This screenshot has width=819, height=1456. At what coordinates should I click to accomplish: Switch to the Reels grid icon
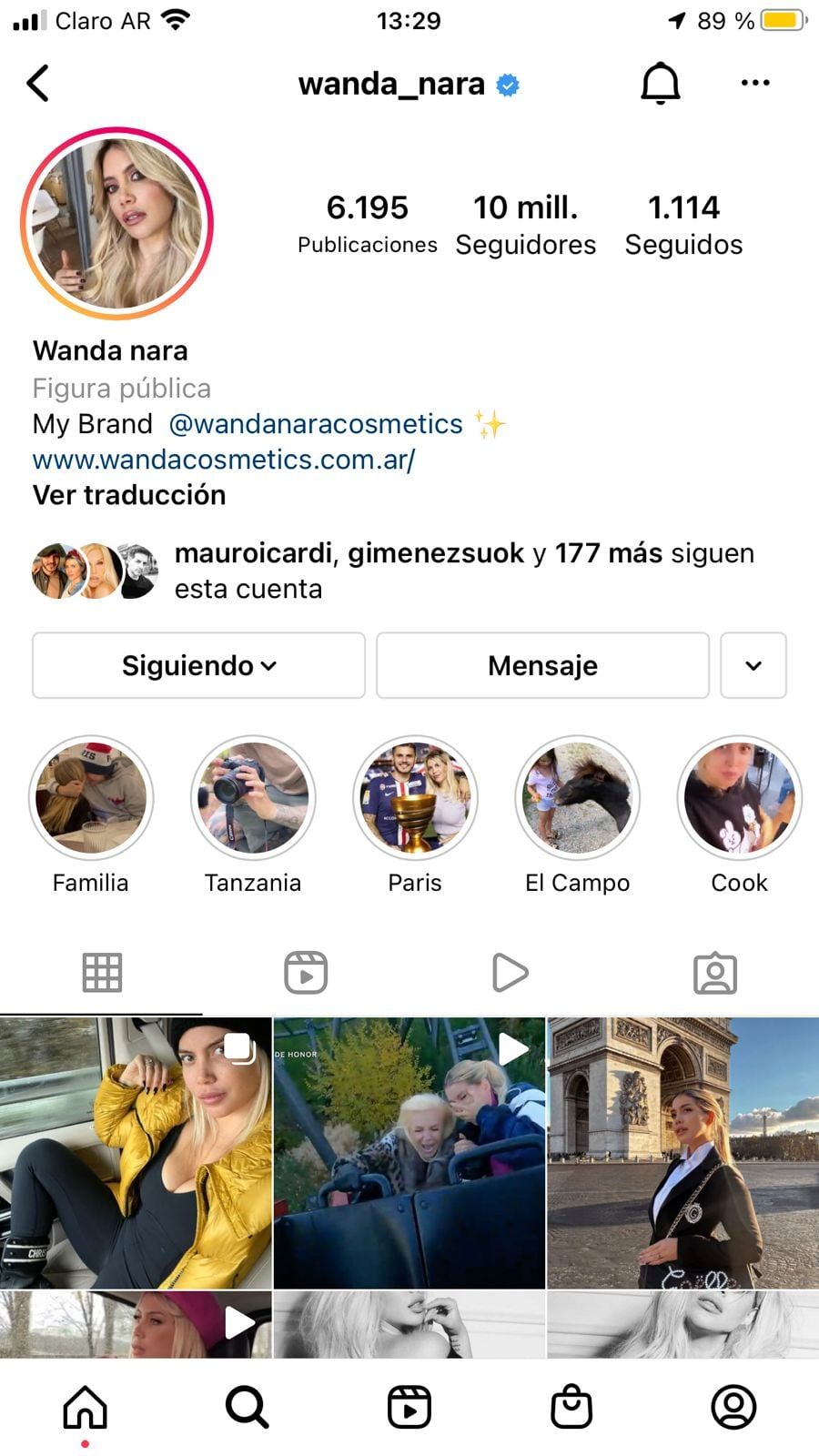pyautogui.click(x=306, y=971)
